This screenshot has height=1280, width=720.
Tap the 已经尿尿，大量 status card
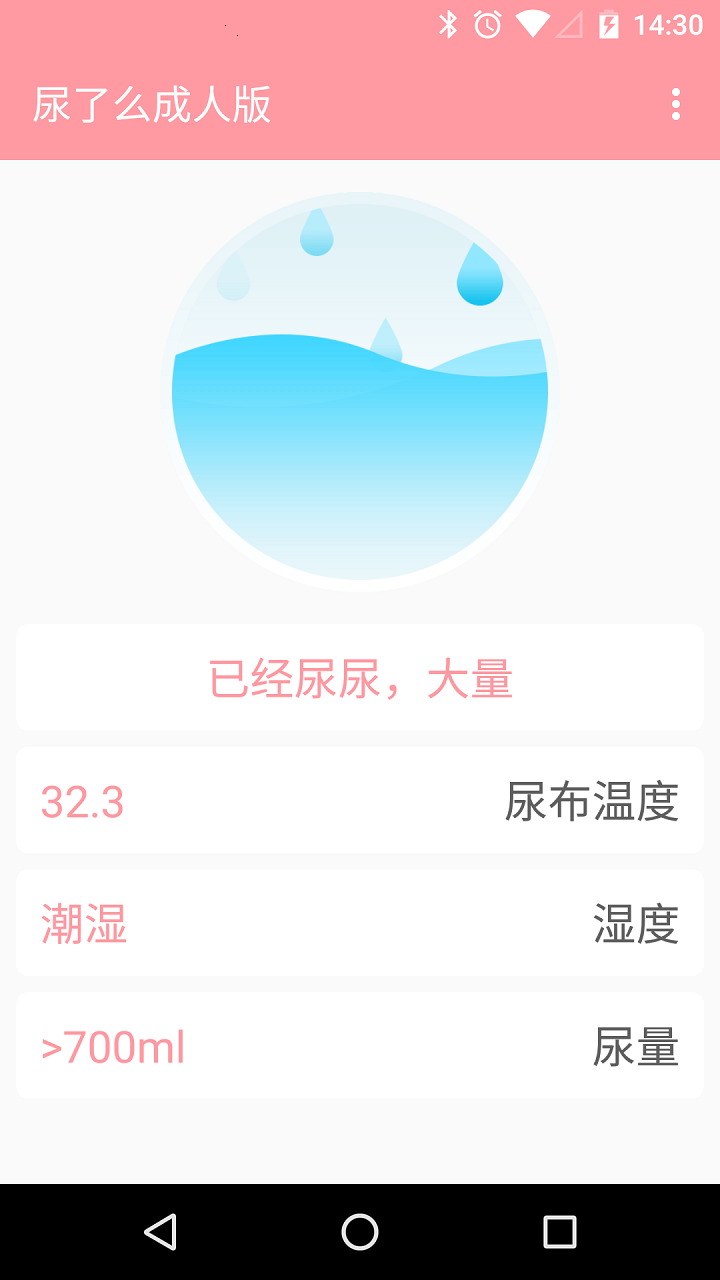pyautogui.click(x=360, y=677)
